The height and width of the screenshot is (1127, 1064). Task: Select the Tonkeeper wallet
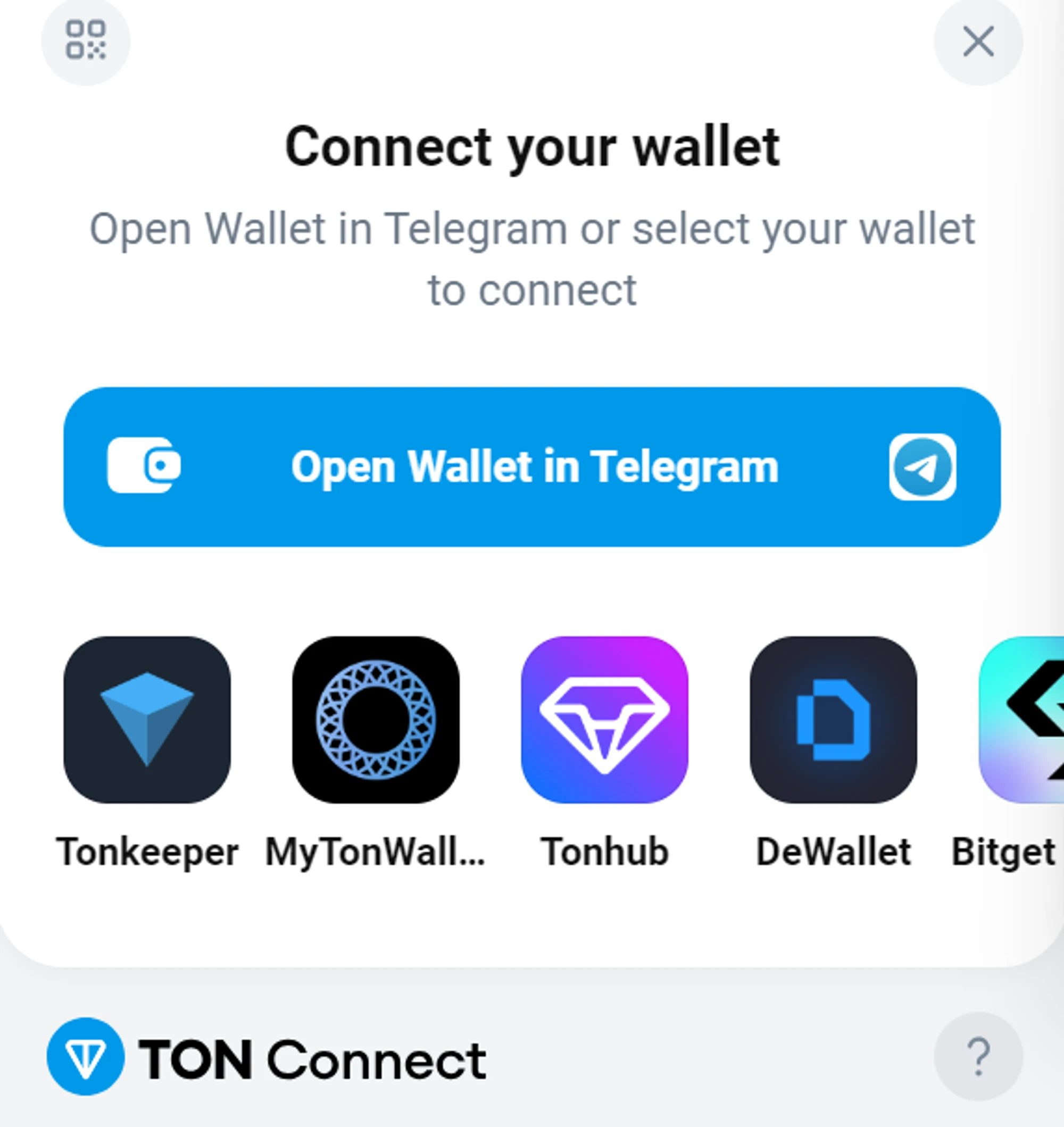tap(147, 720)
